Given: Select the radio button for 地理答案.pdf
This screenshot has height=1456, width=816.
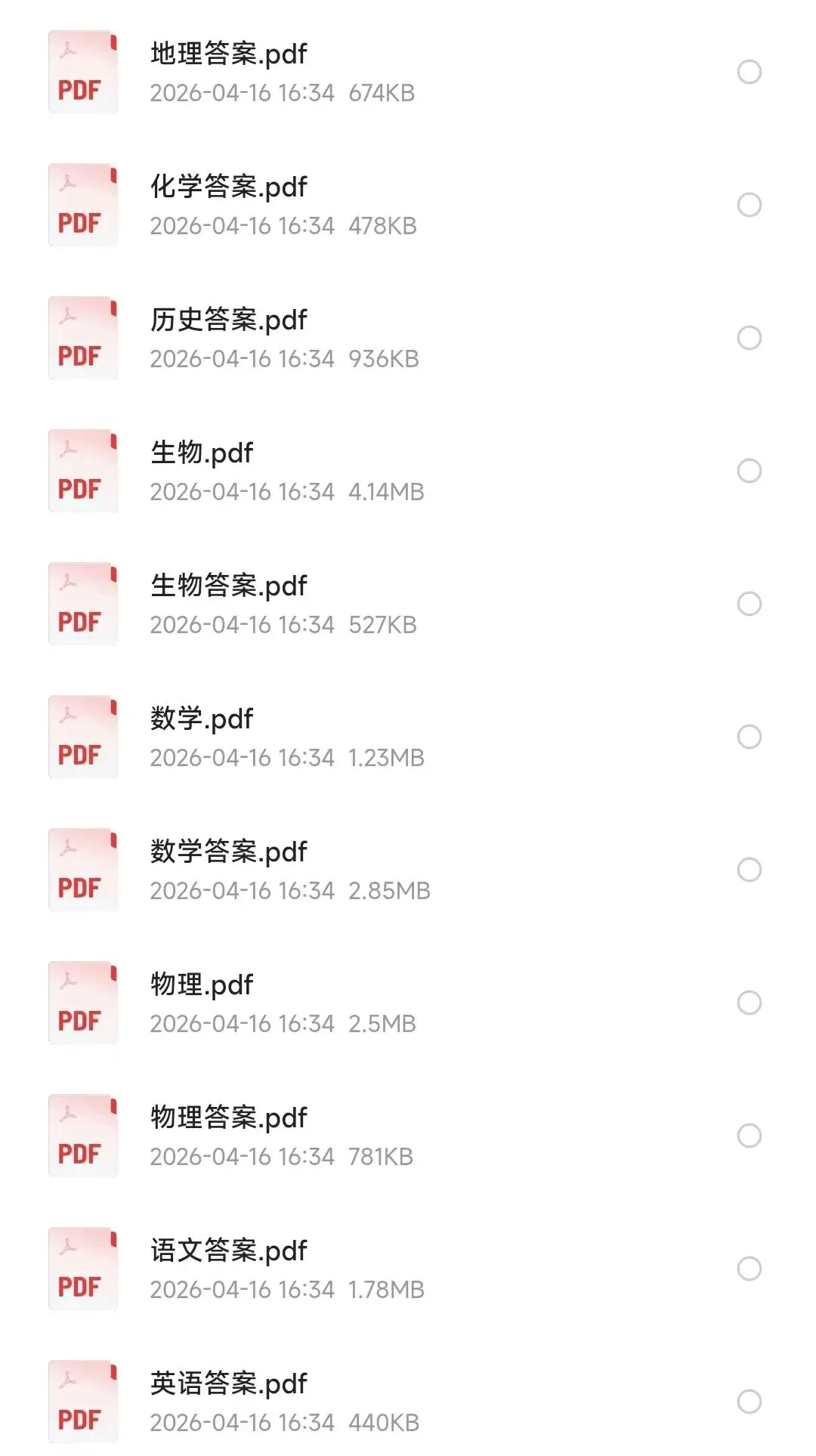Looking at the screenshot, I should click(749, 72).
